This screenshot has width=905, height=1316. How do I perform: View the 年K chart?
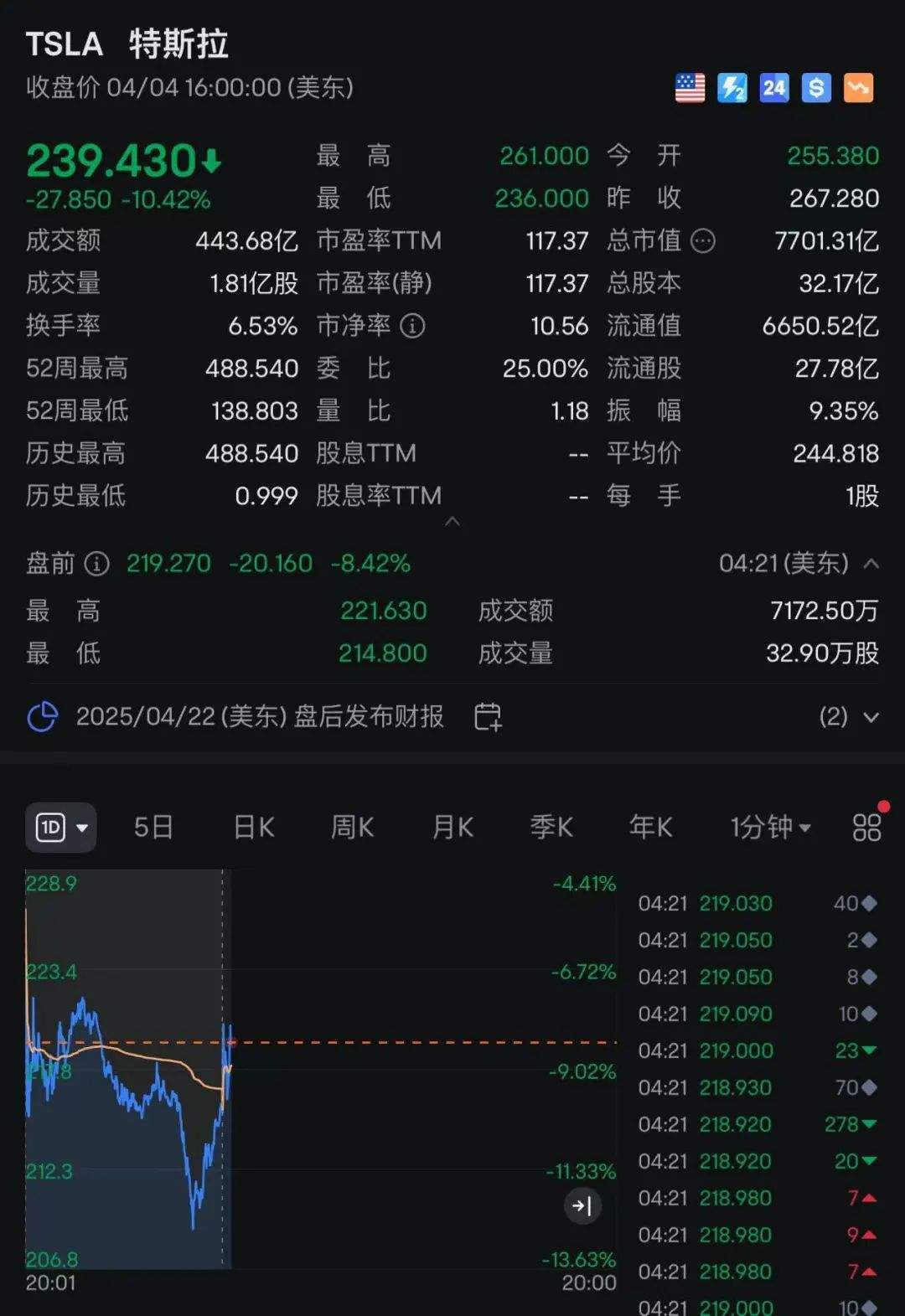[650, 828]
